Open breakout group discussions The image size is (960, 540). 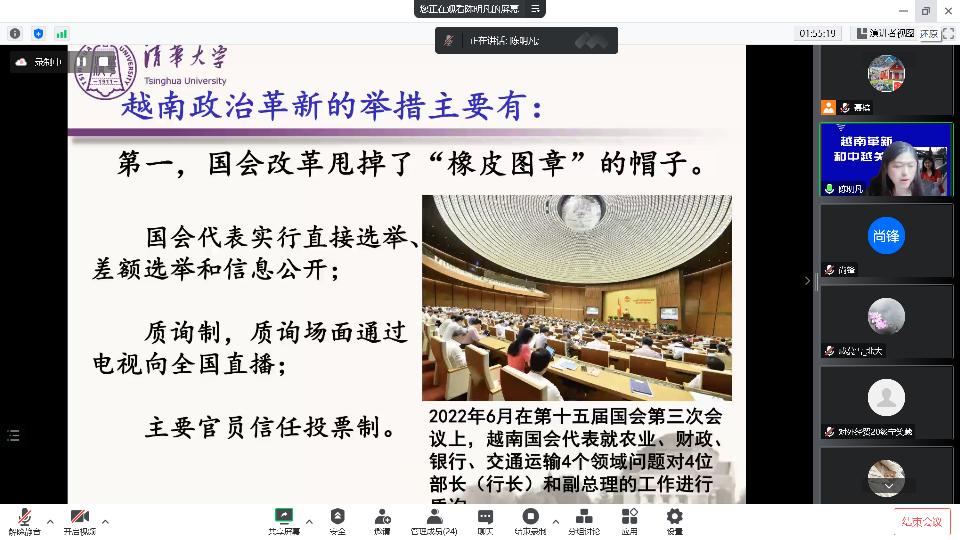584,519
